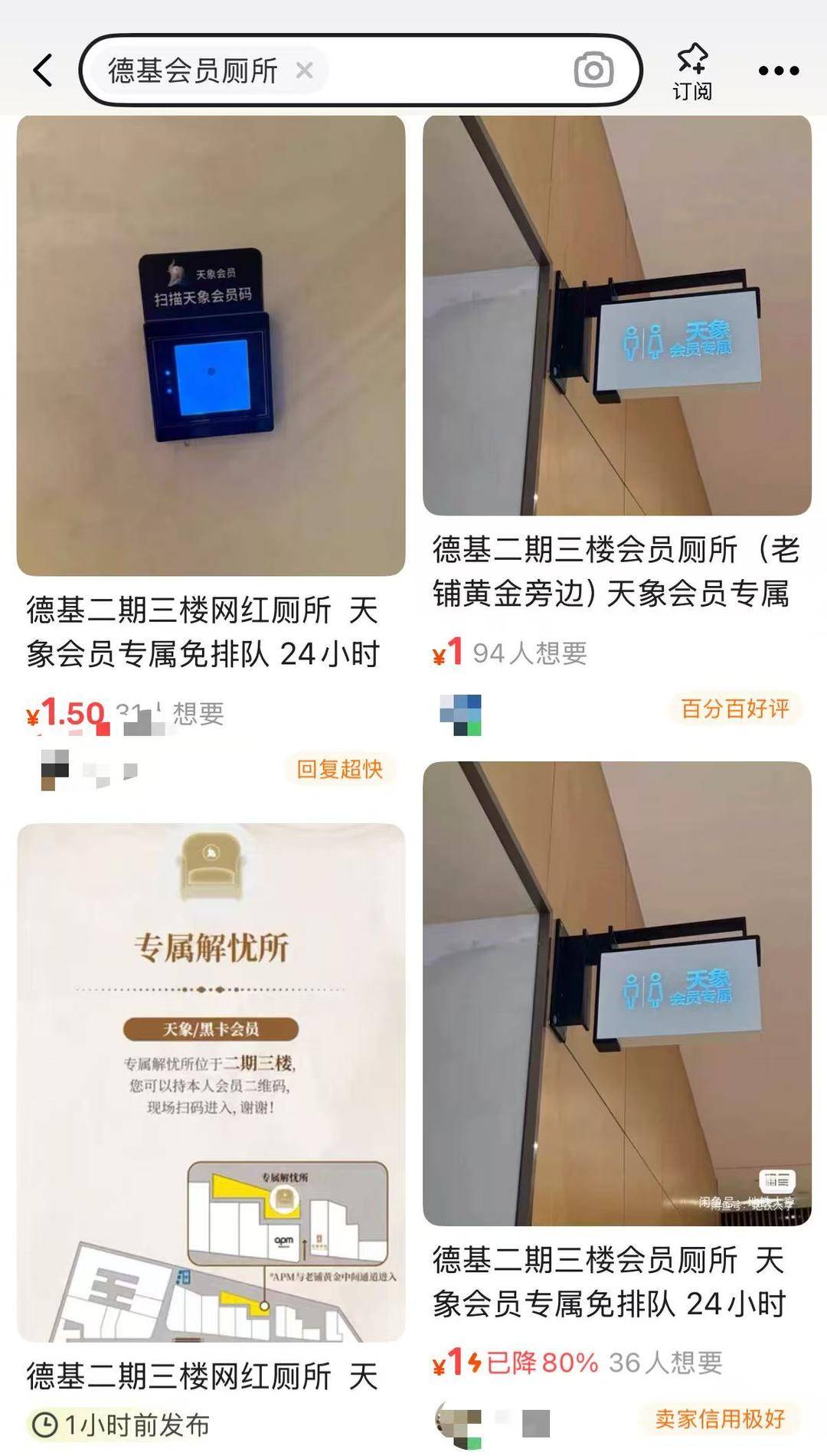Open the listing marked 已降80%
827x1456 pixels.
[x=616, y=993]
